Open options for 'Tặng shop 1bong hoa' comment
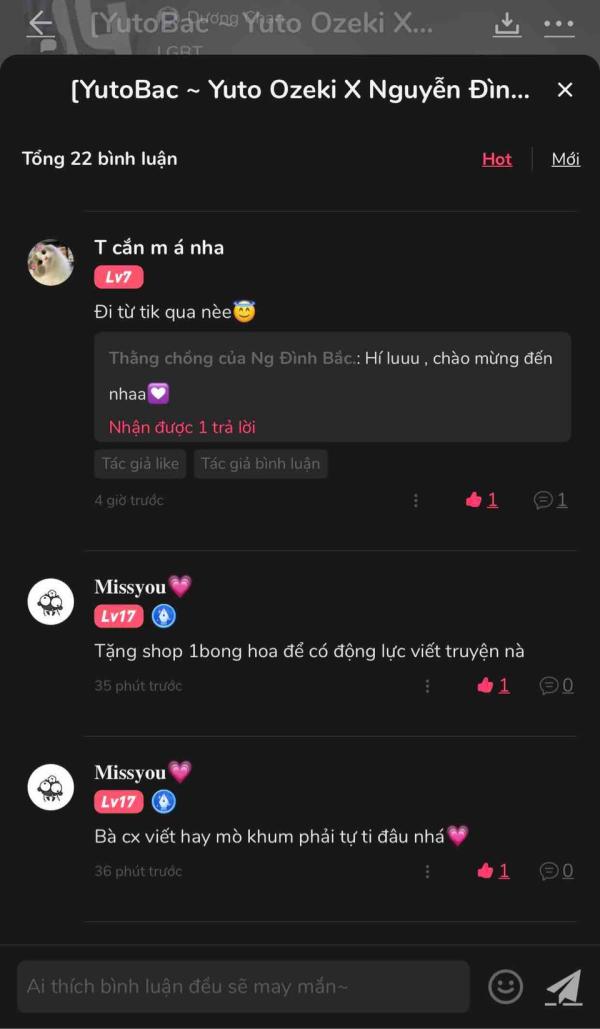The image size is (600, 1029). click(427, 685)
